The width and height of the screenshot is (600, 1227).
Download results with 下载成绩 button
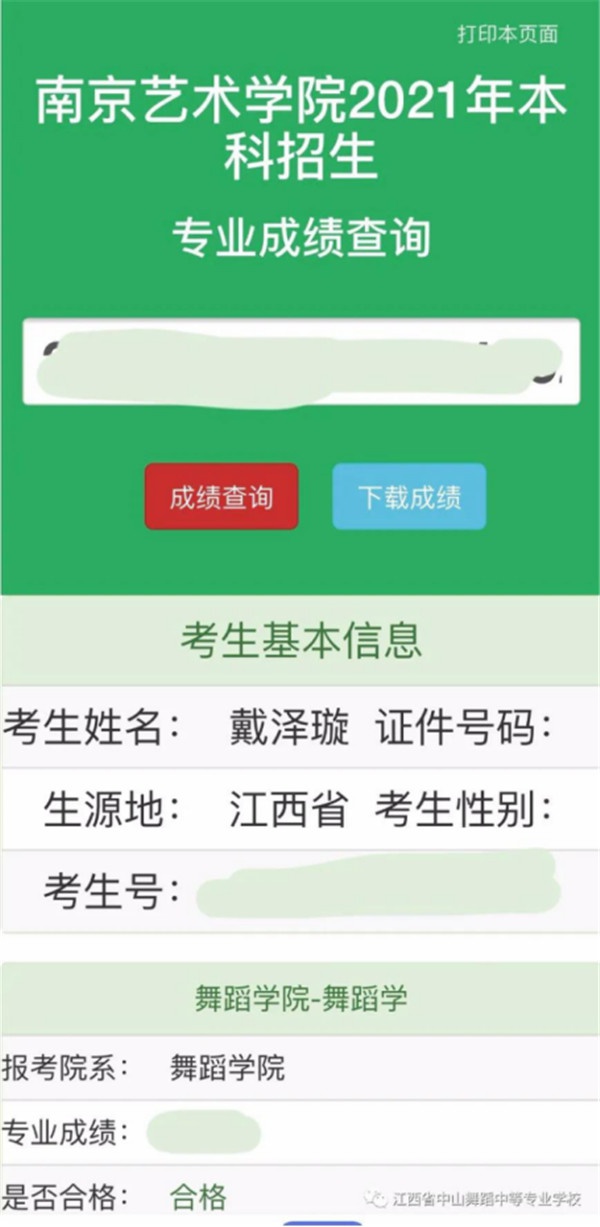(409, 497)
